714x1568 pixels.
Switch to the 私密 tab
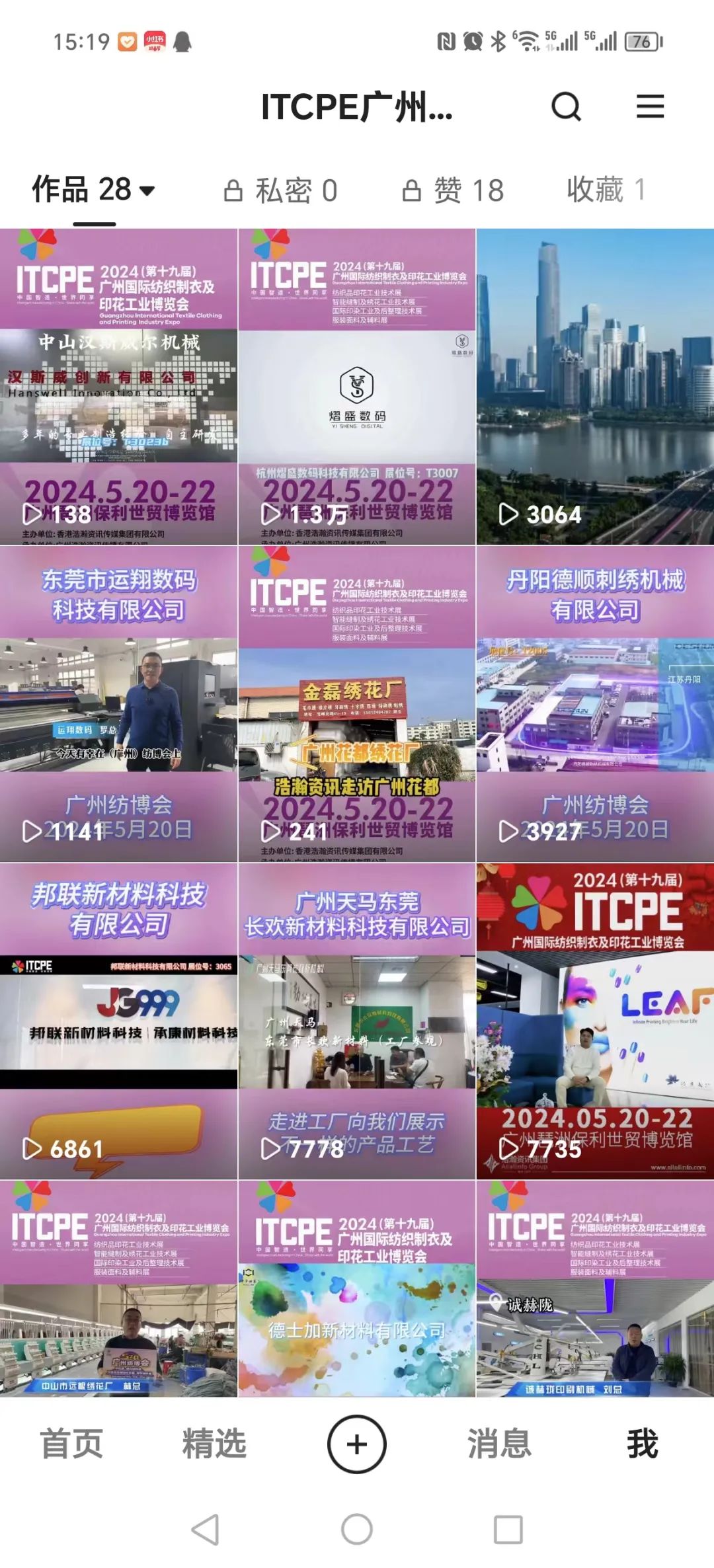tap(282, 191)
